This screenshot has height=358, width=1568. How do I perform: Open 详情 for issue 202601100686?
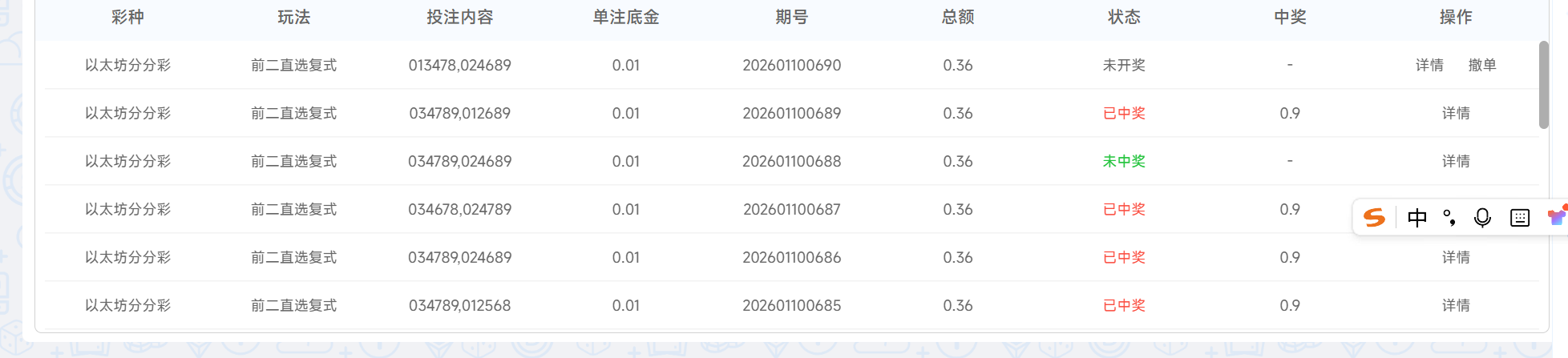(x=1456, y=258)
